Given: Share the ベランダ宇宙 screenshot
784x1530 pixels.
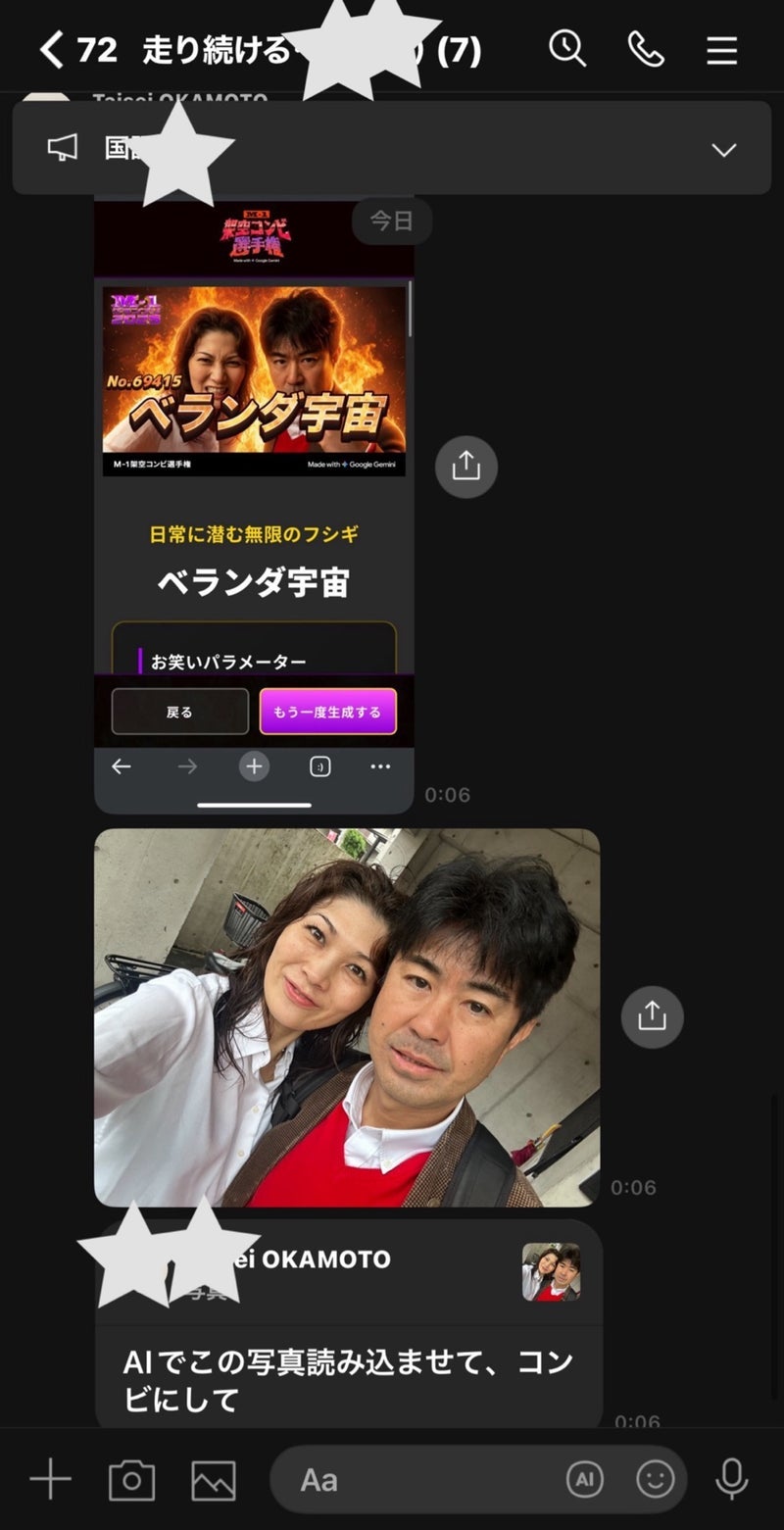Looking at the screenshot, I should (x=465, y=467).
